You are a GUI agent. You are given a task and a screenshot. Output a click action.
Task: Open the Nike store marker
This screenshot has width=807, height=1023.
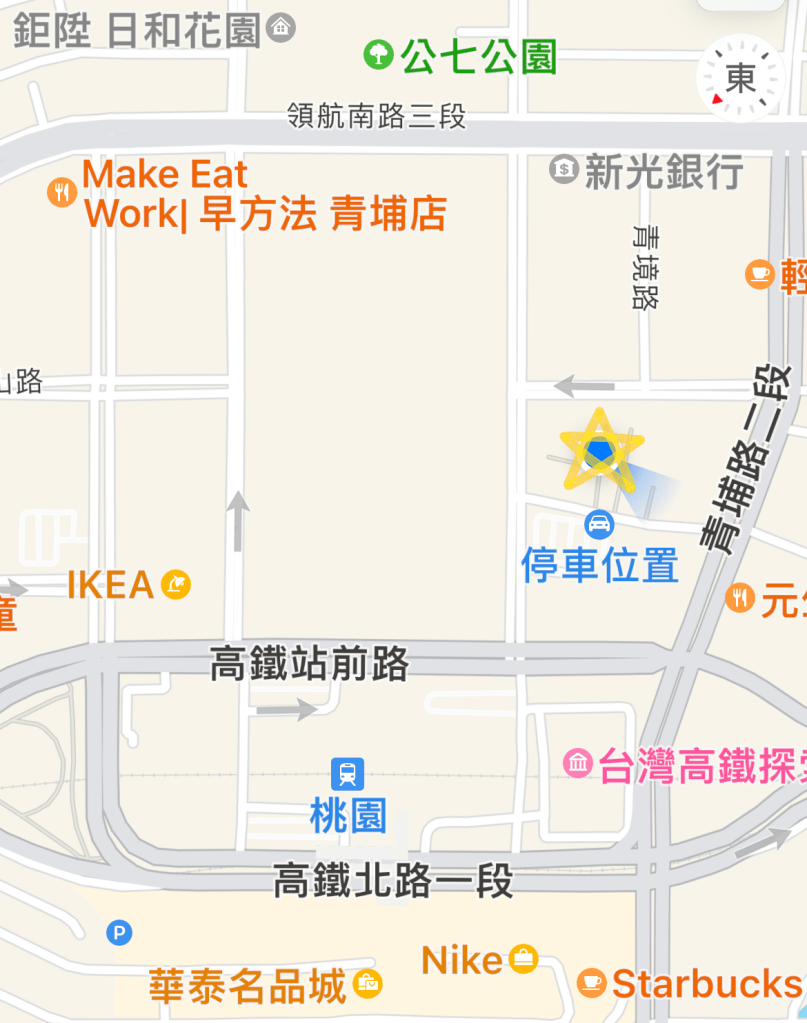pos(523,959)
